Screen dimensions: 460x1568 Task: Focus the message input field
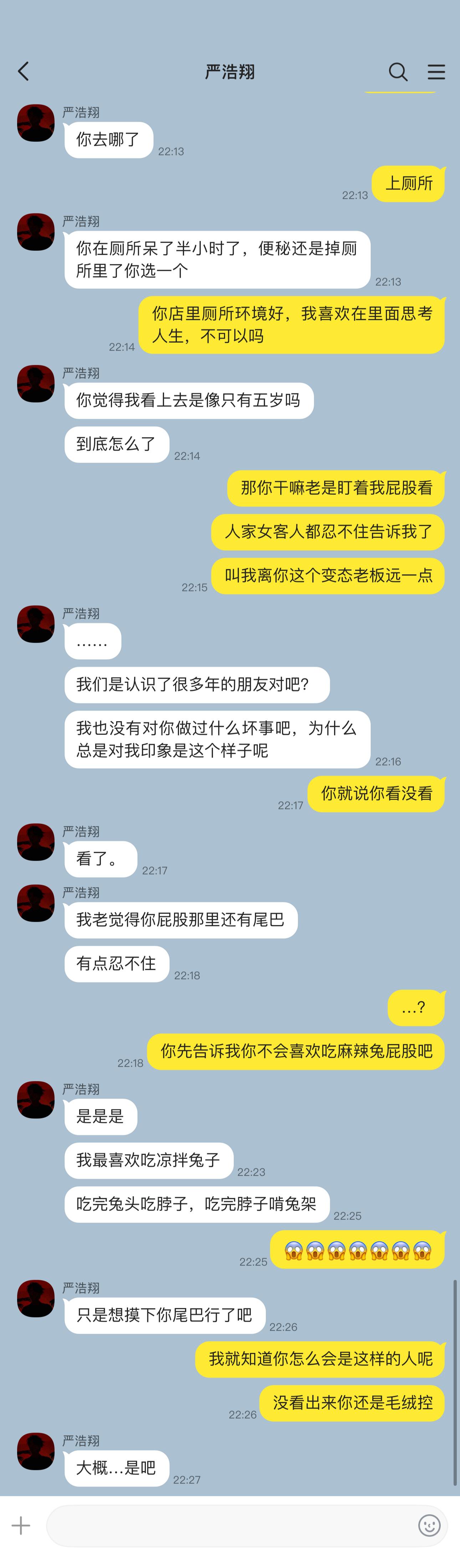coord(231,1525)
